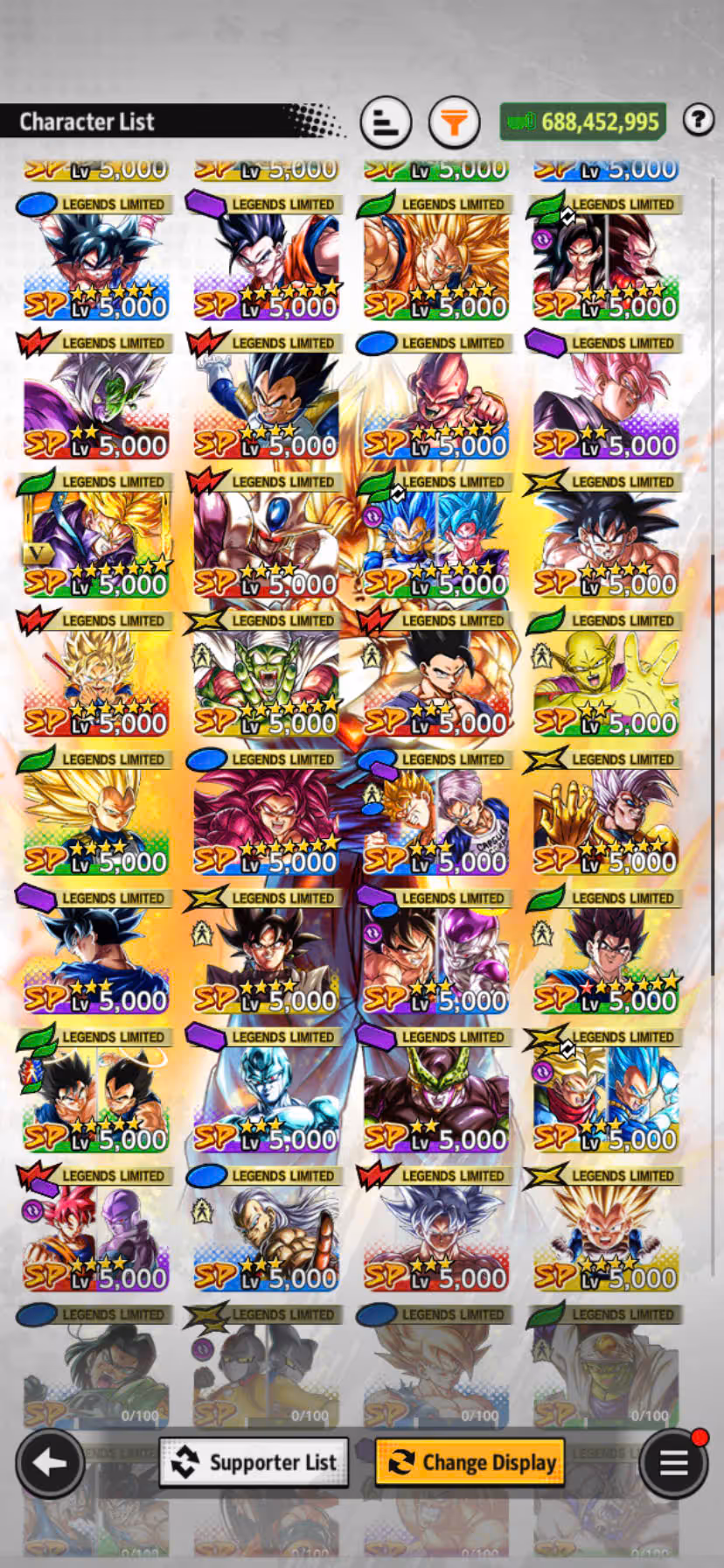This screenshot has width=724, height=1568.
Task: Open the Supporter List
Action: click(254, 1462)
